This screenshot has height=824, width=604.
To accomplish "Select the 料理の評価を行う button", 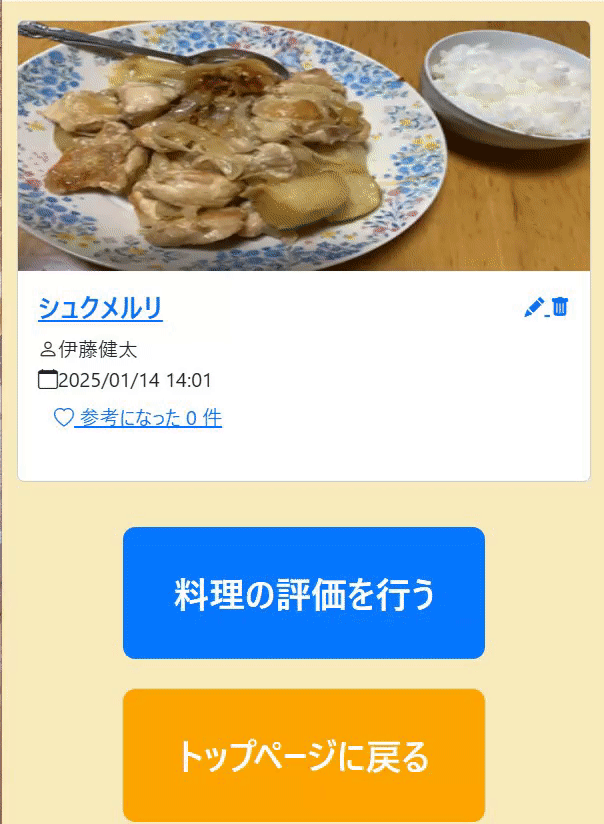I will tap(304, 593).
